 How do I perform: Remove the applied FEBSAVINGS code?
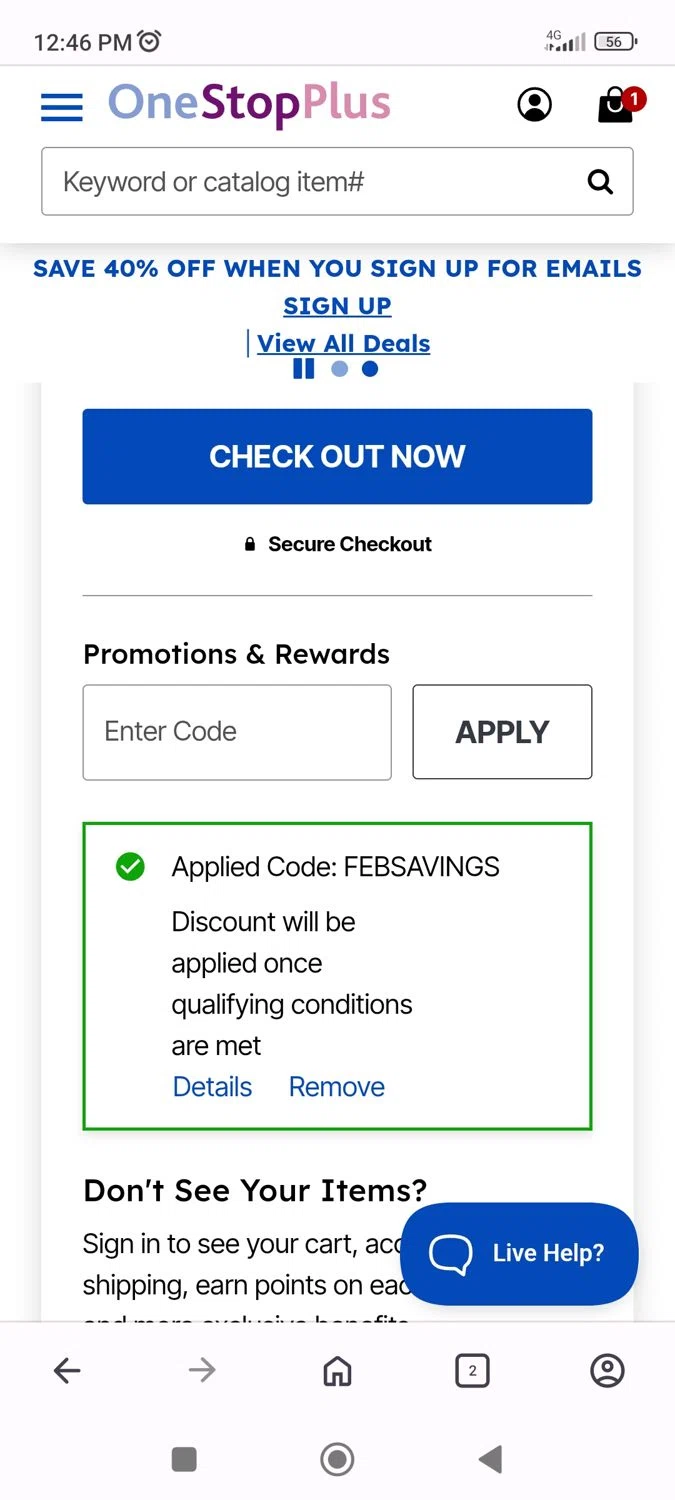click(x=336, y=1087)
